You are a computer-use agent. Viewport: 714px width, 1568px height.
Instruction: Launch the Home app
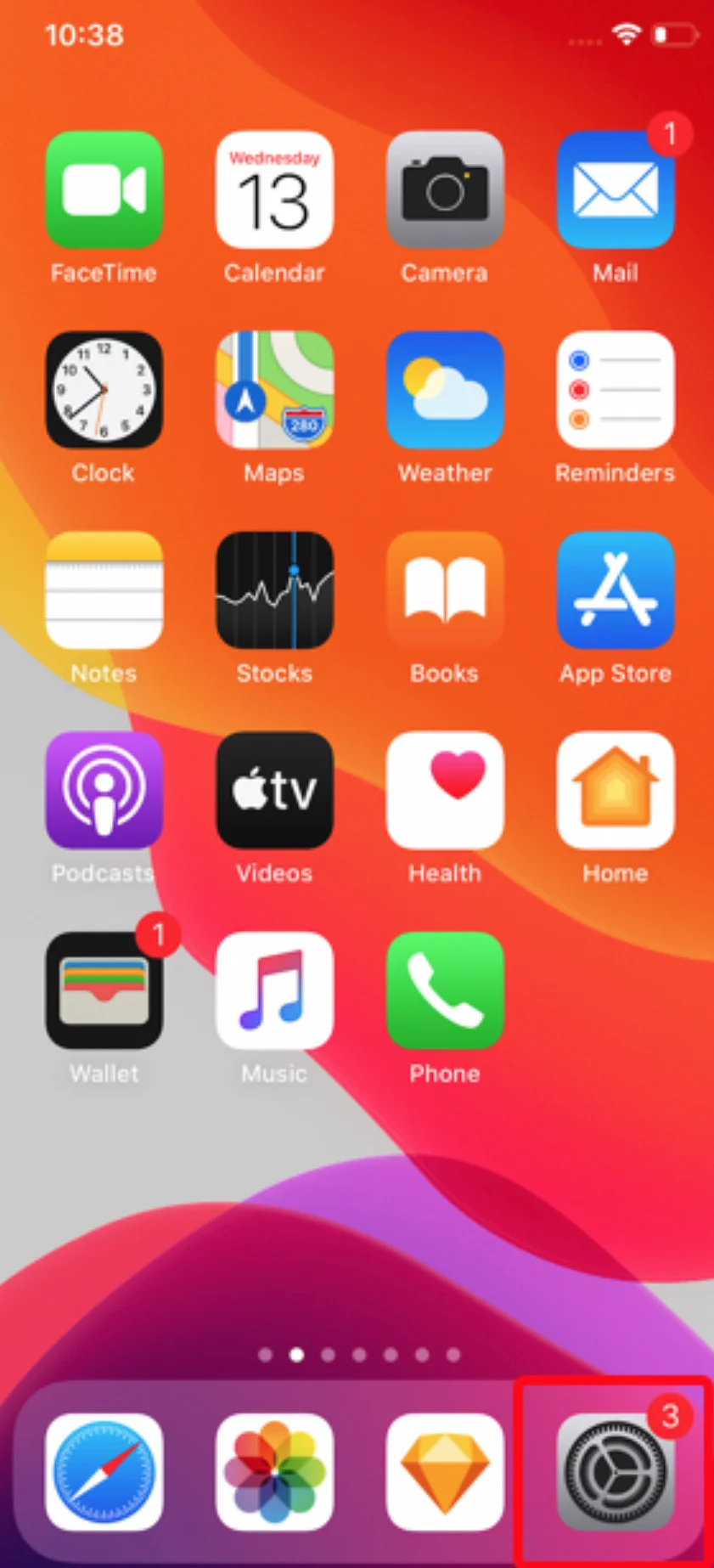click(x=616, y=791)
